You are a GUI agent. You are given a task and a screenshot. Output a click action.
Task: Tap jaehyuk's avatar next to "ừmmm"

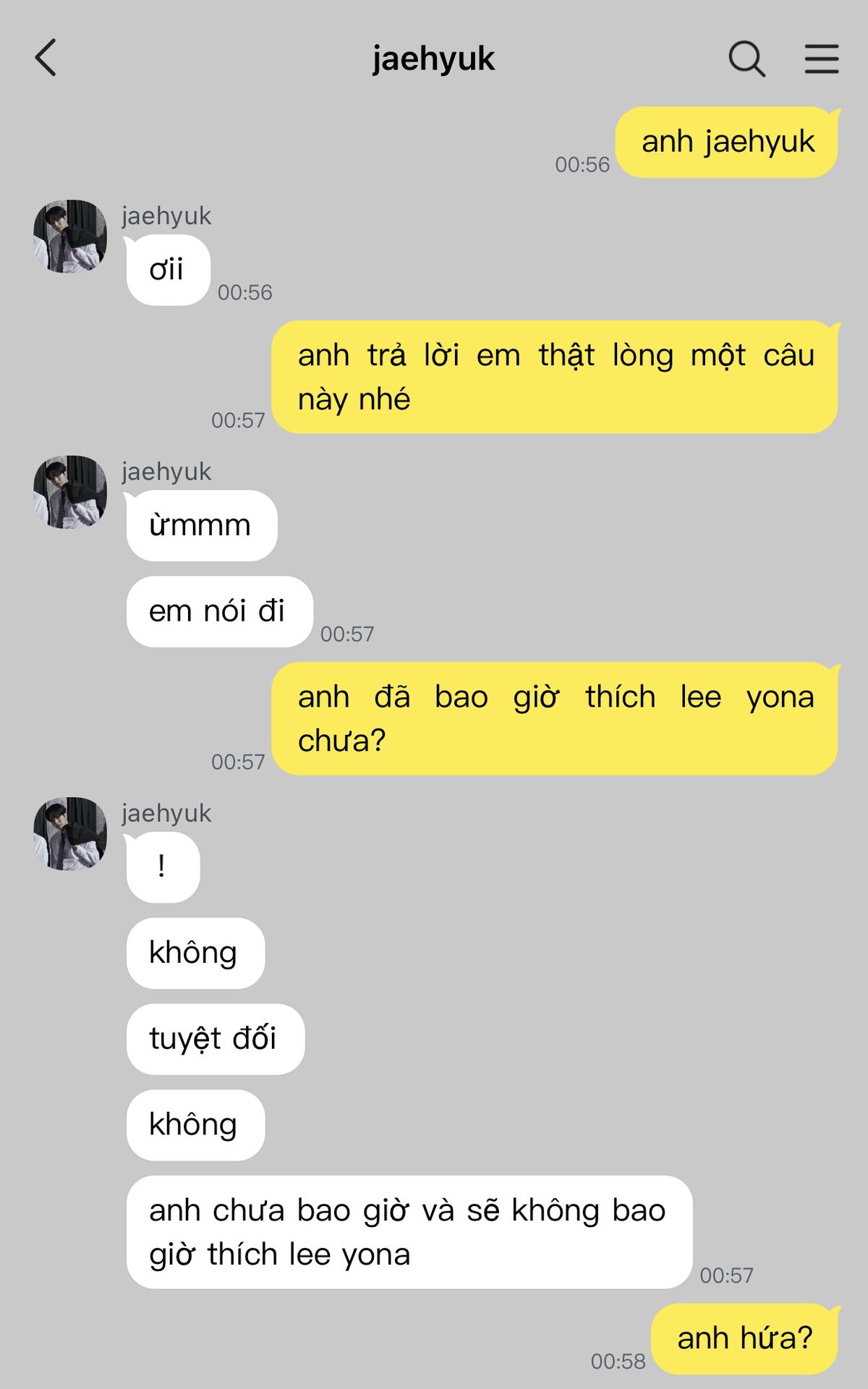tap(70, 492)
